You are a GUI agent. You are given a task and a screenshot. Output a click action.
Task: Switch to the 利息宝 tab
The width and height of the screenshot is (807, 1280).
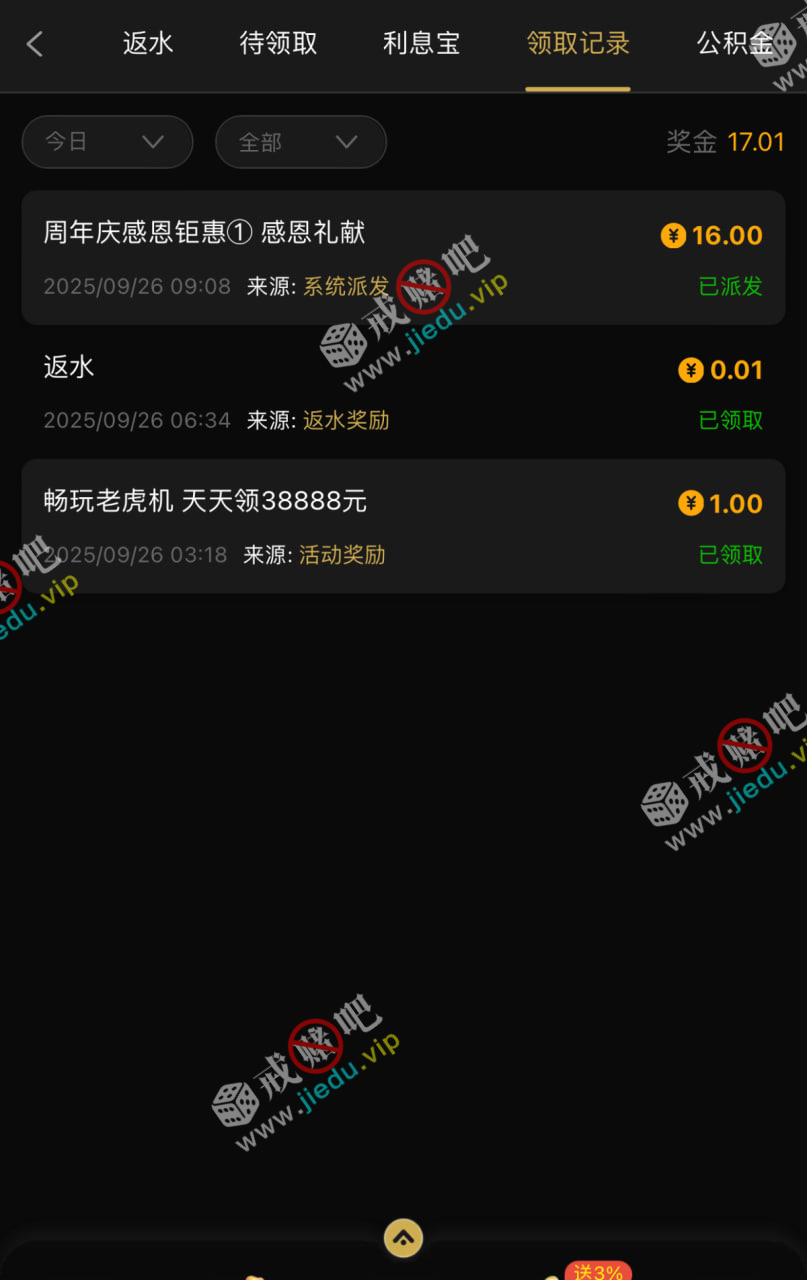coord(421,44)
